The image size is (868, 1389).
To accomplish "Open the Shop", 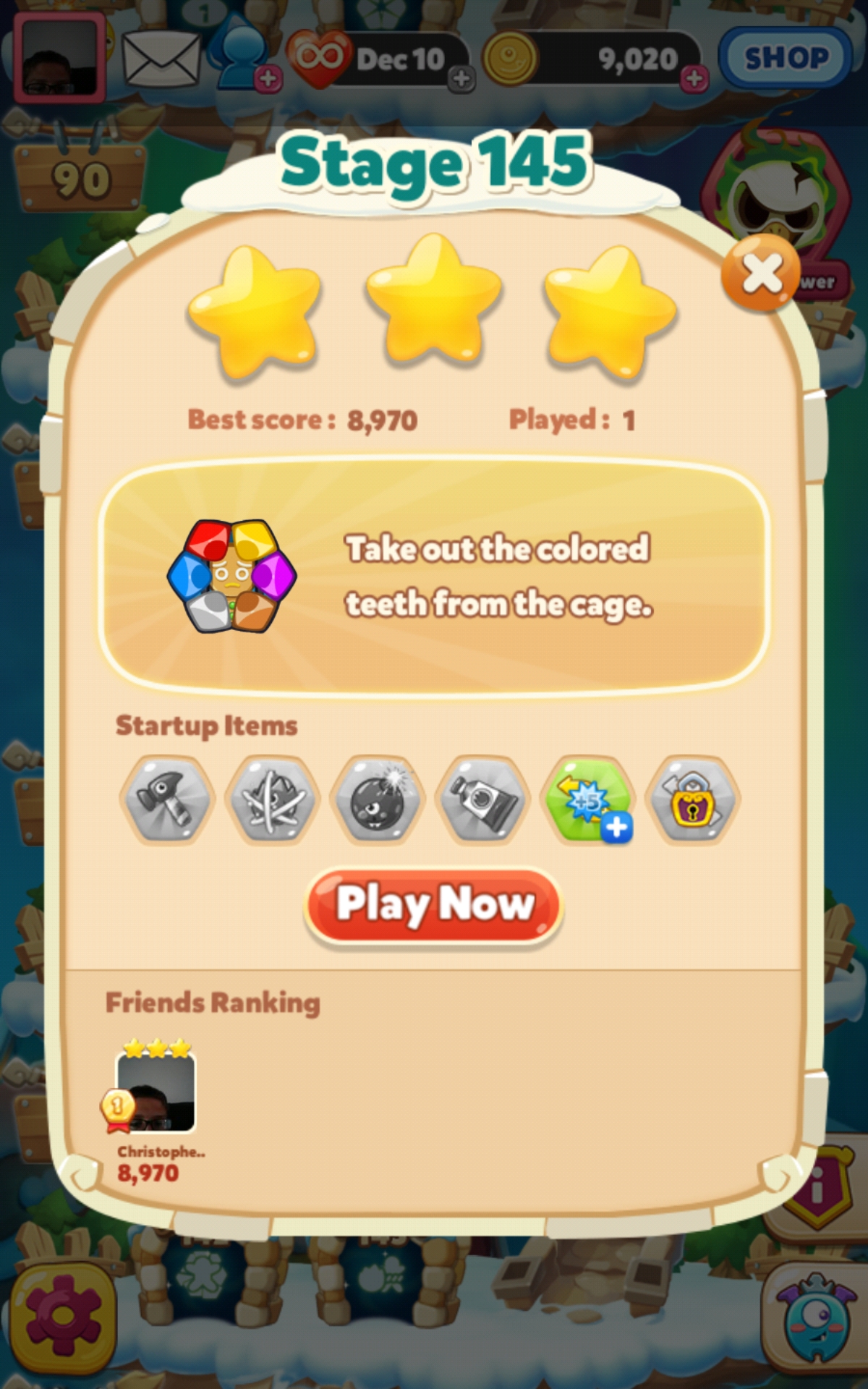I will click(x=786, y=58).
